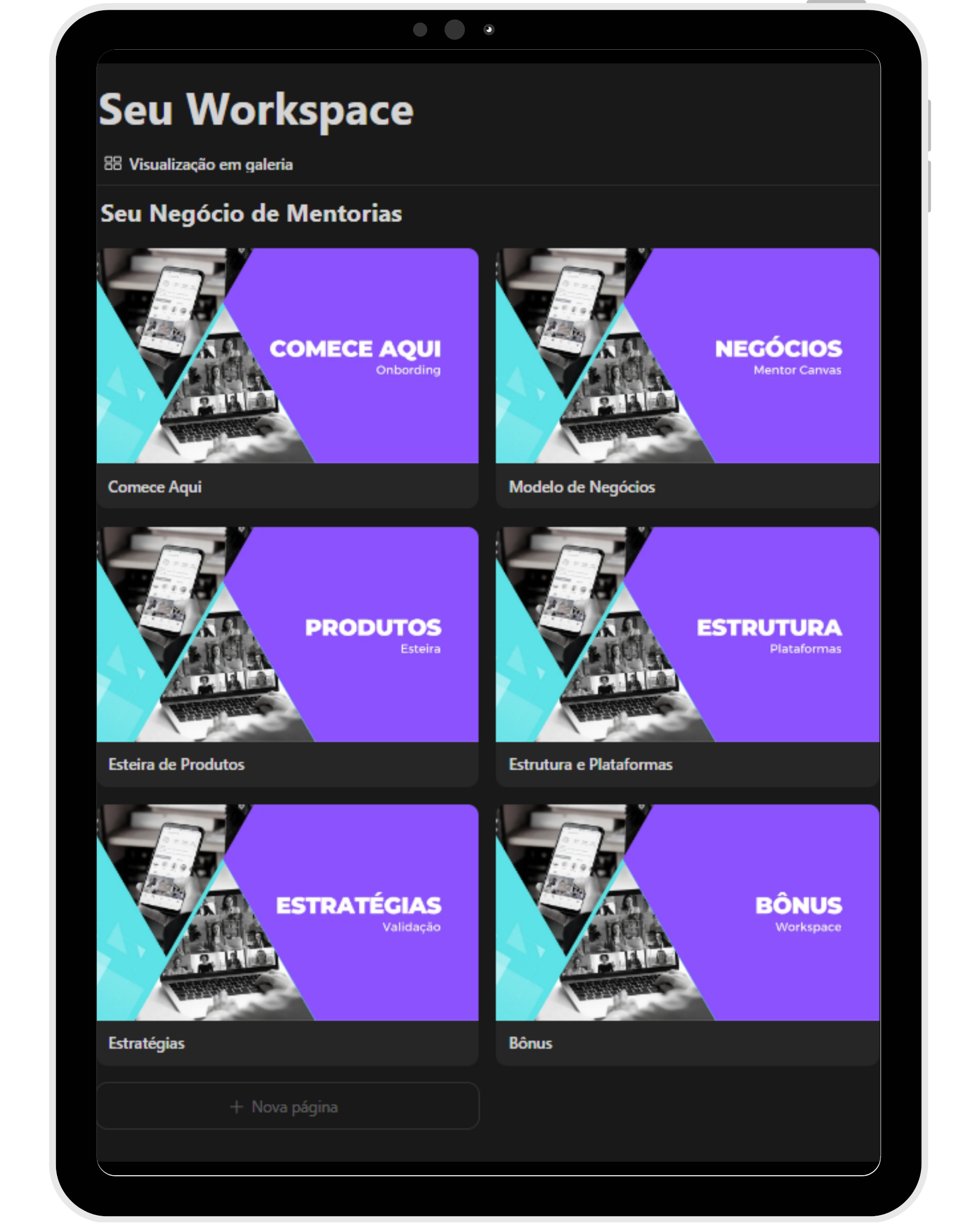
Task: Open the Modelo de Negócios card
Action: click(x=687, y=377)
